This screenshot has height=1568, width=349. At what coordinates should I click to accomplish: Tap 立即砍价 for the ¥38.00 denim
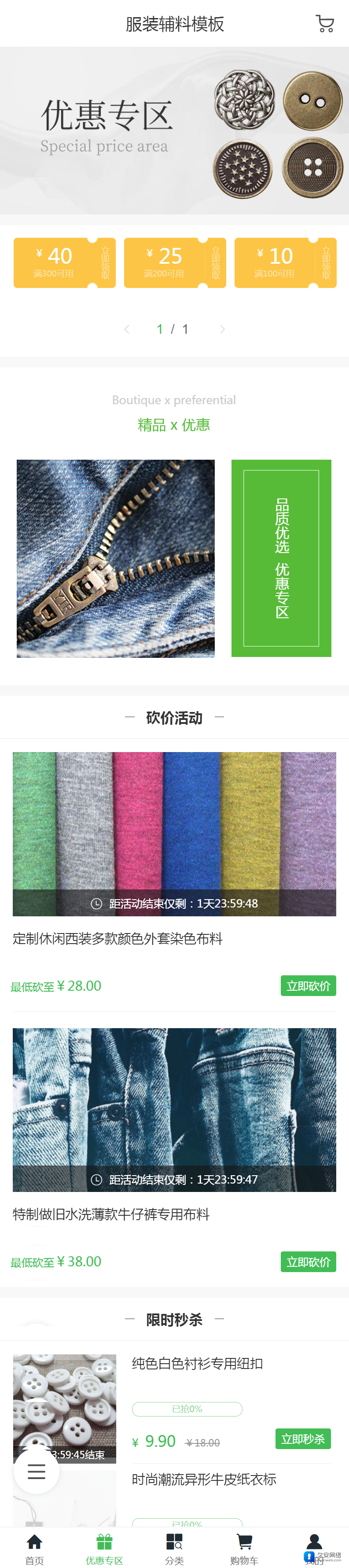click(308, 1261)
